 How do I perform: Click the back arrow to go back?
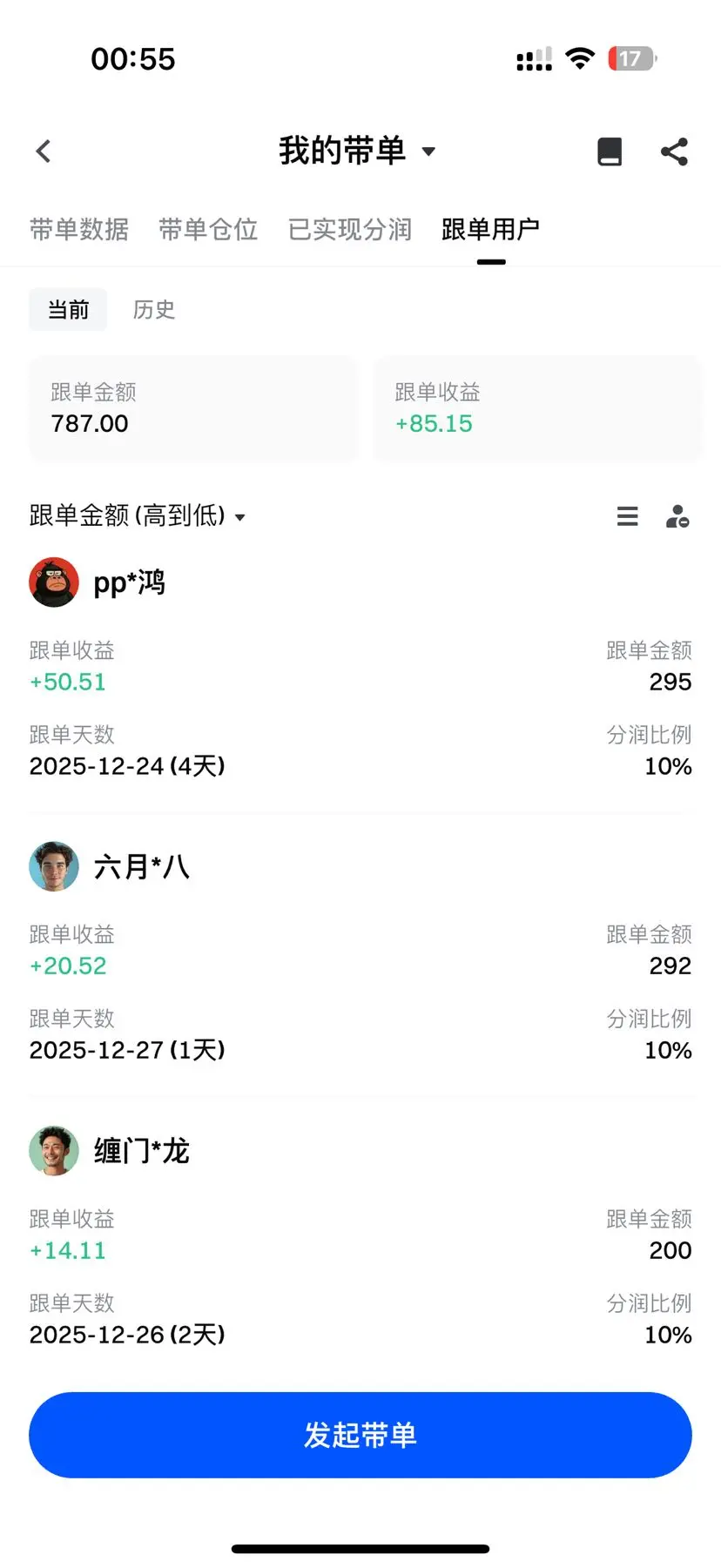point(44,151)
